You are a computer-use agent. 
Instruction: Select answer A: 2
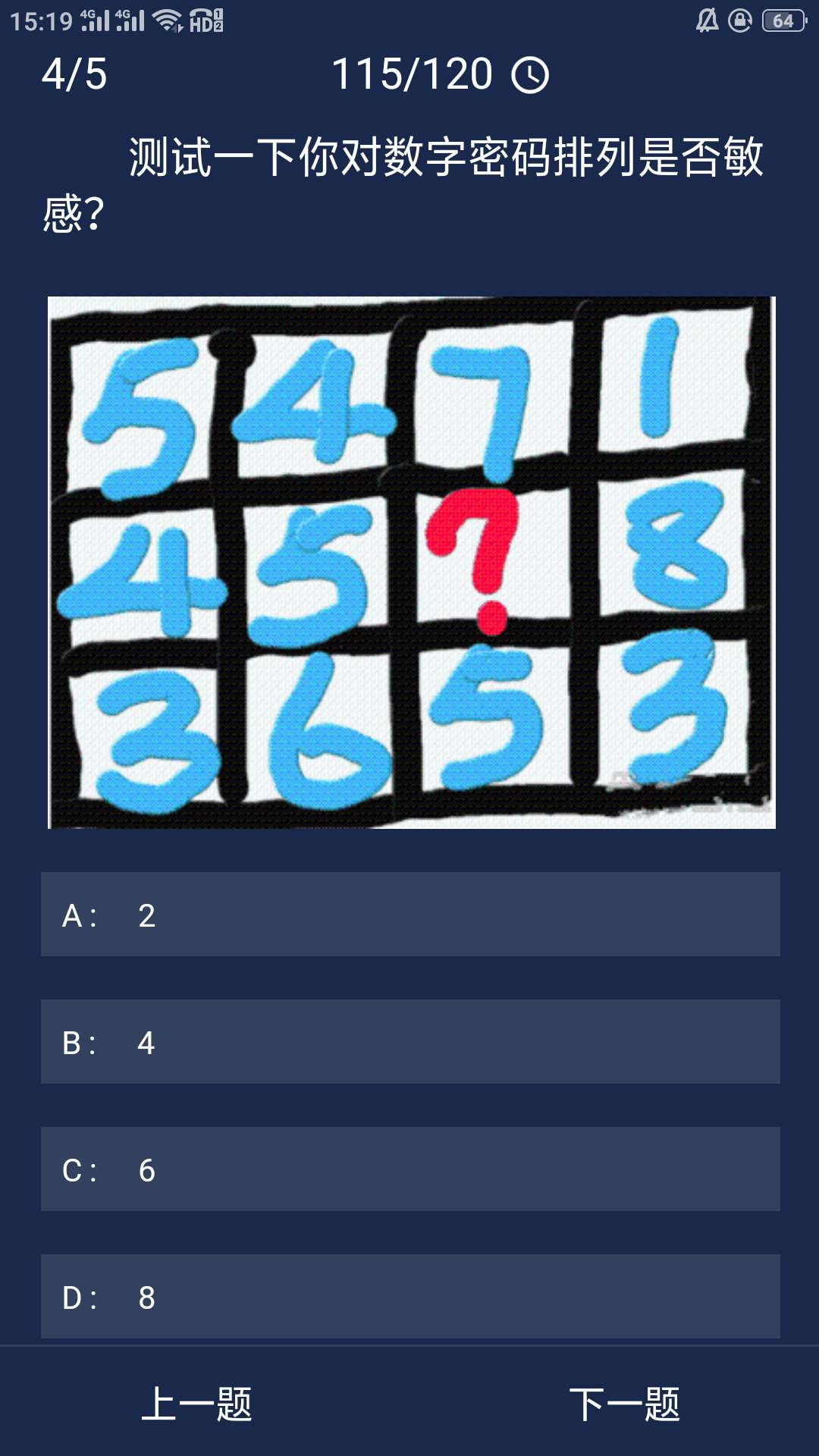(x=409, y=915)
